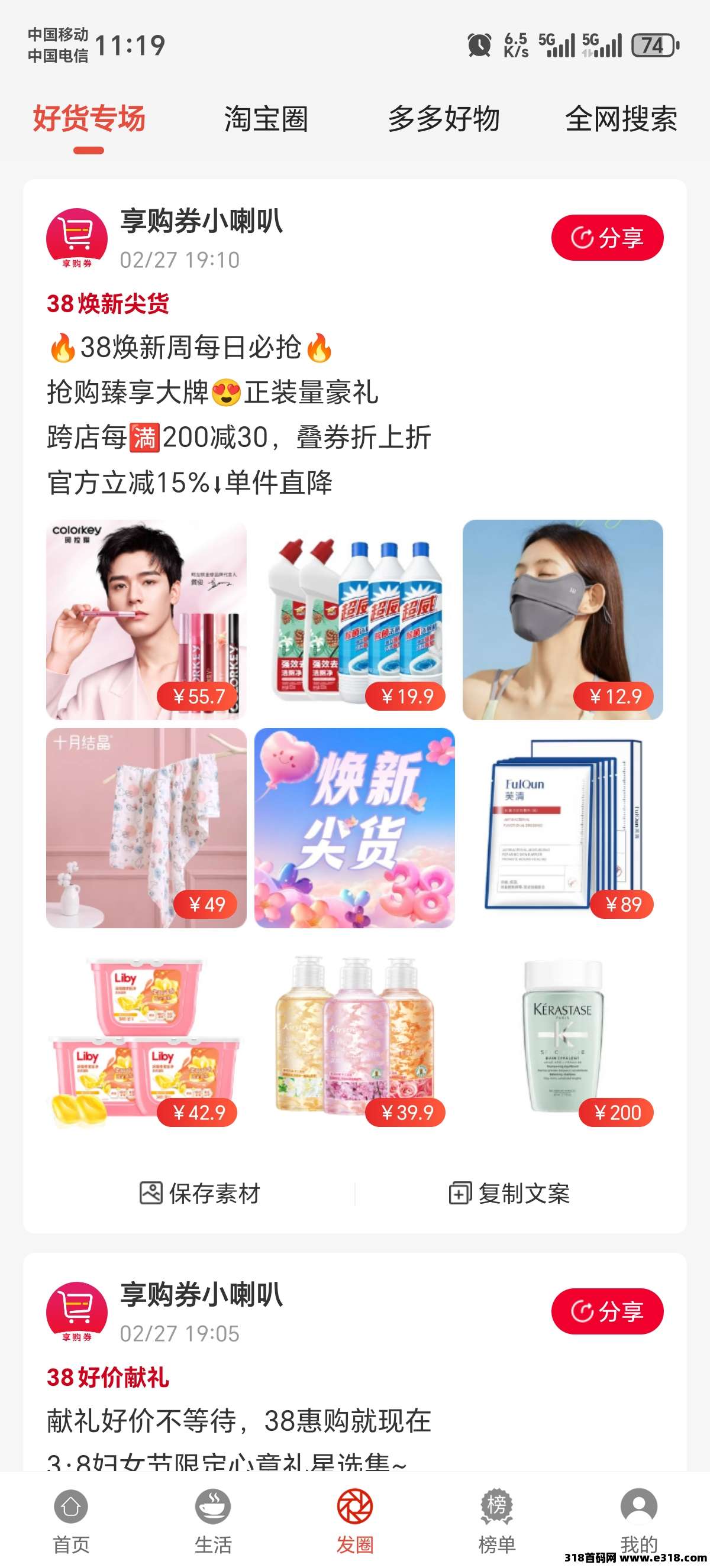This screenshot has height=1568, width=710.
Task: Select the 好货专场 tab
Action: point(89,119)
